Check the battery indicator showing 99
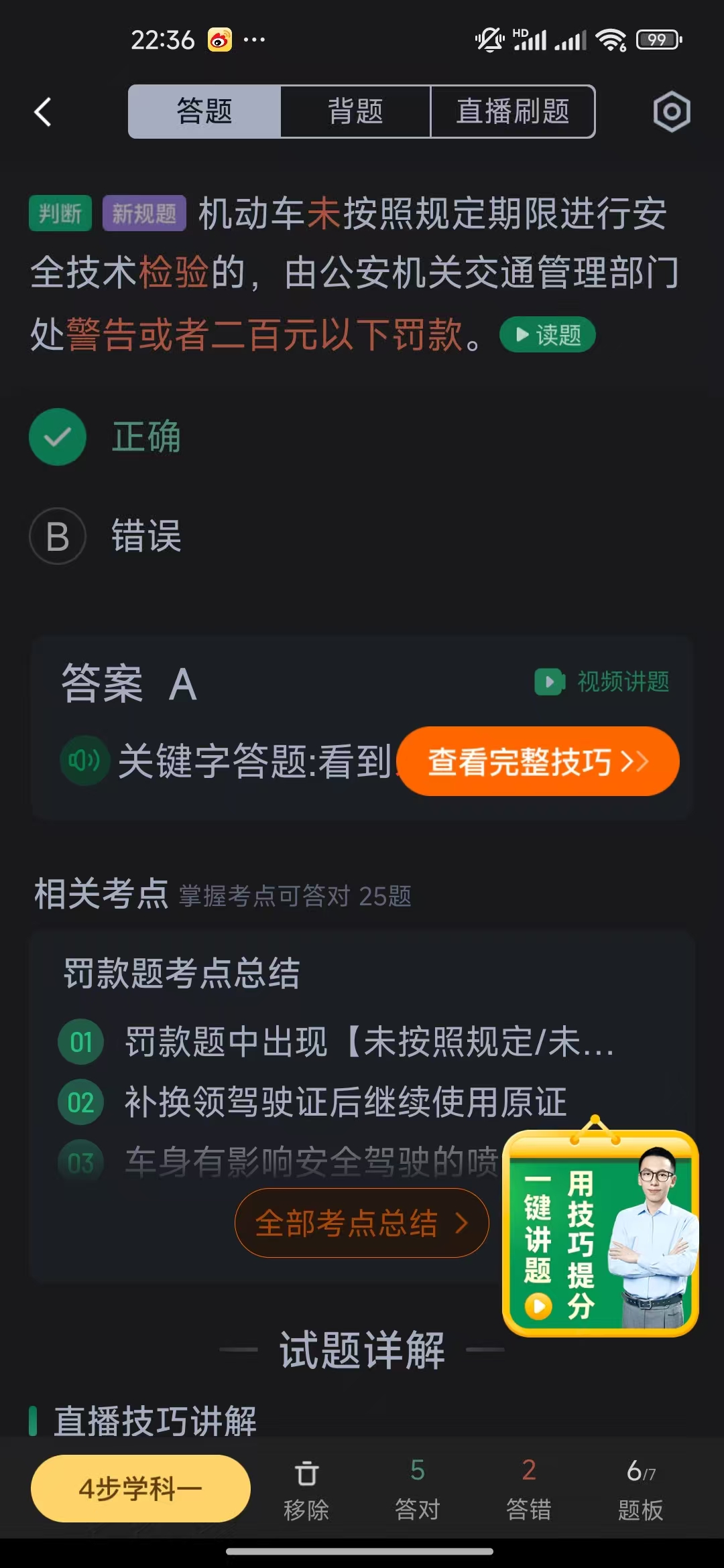 (658, 40)
